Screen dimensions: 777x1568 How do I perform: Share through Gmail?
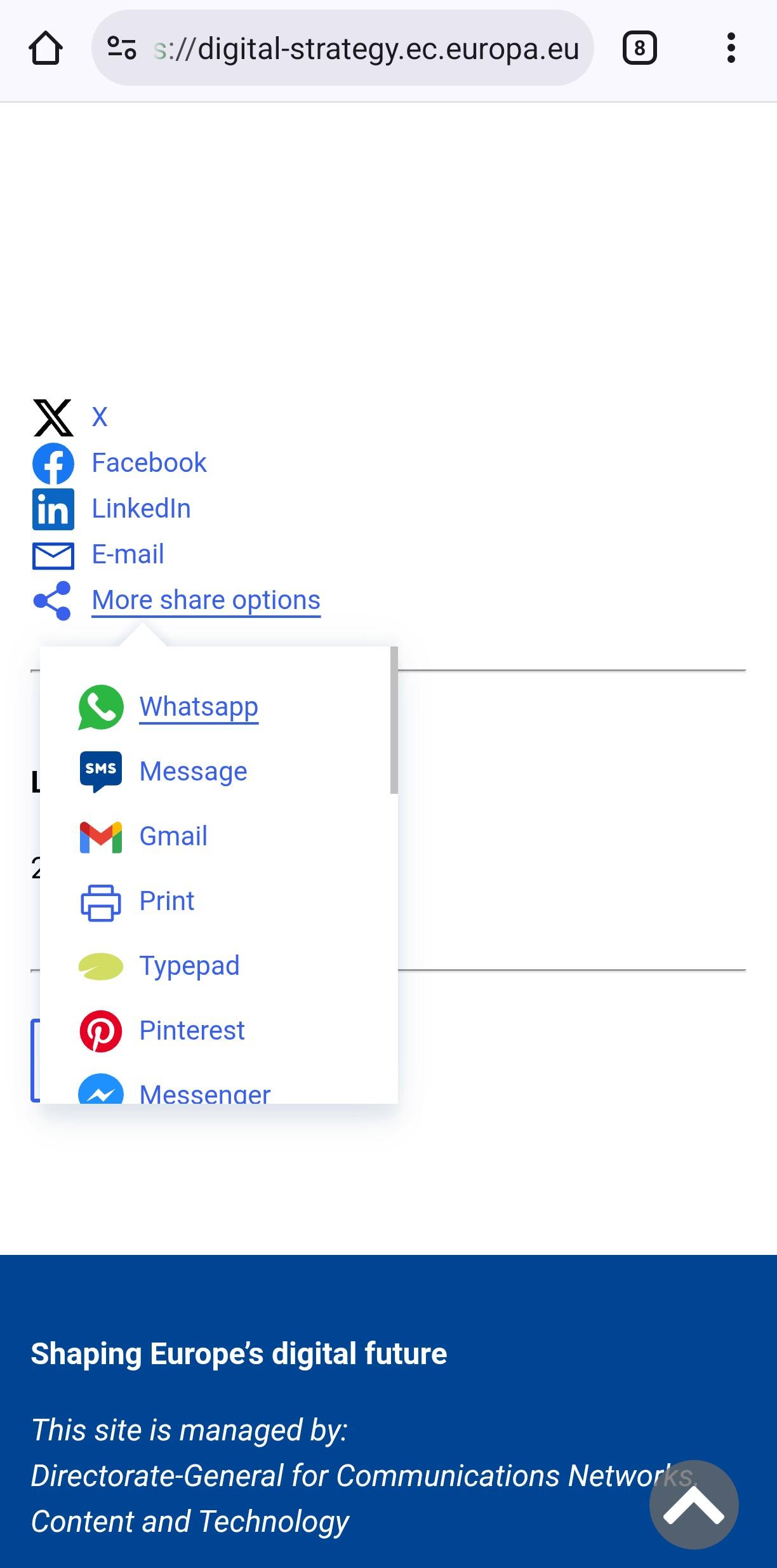pyautogui.click(x=173, y=836)
